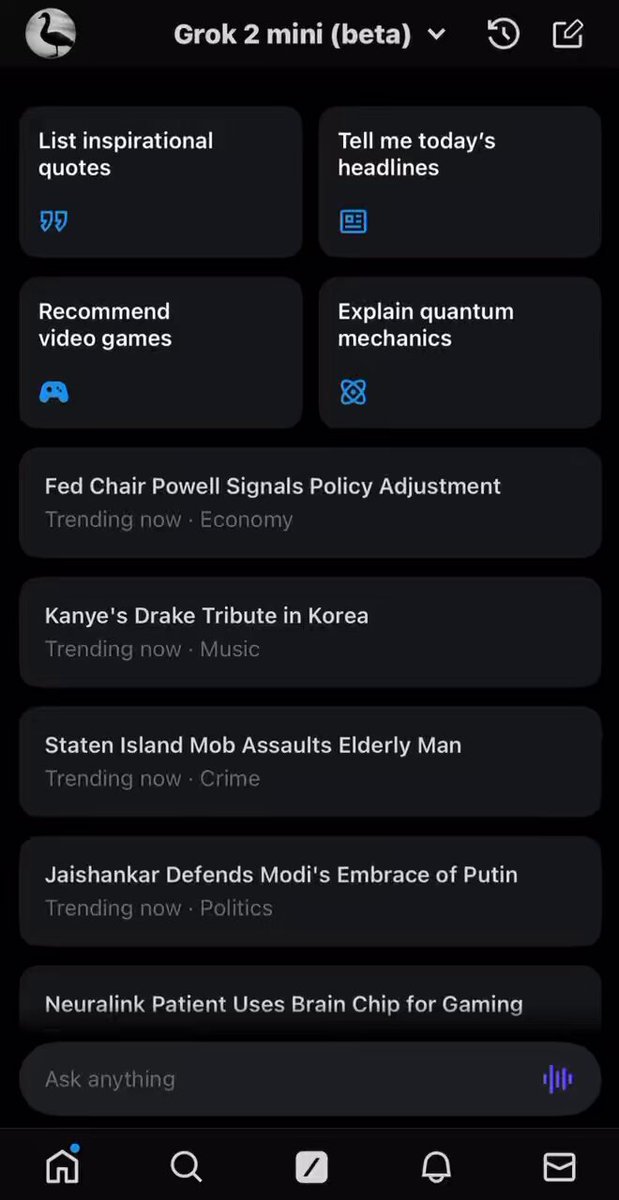Choose Tell me today's headlines card
This screenshot has height=1200, width=619.
point(460,182)
